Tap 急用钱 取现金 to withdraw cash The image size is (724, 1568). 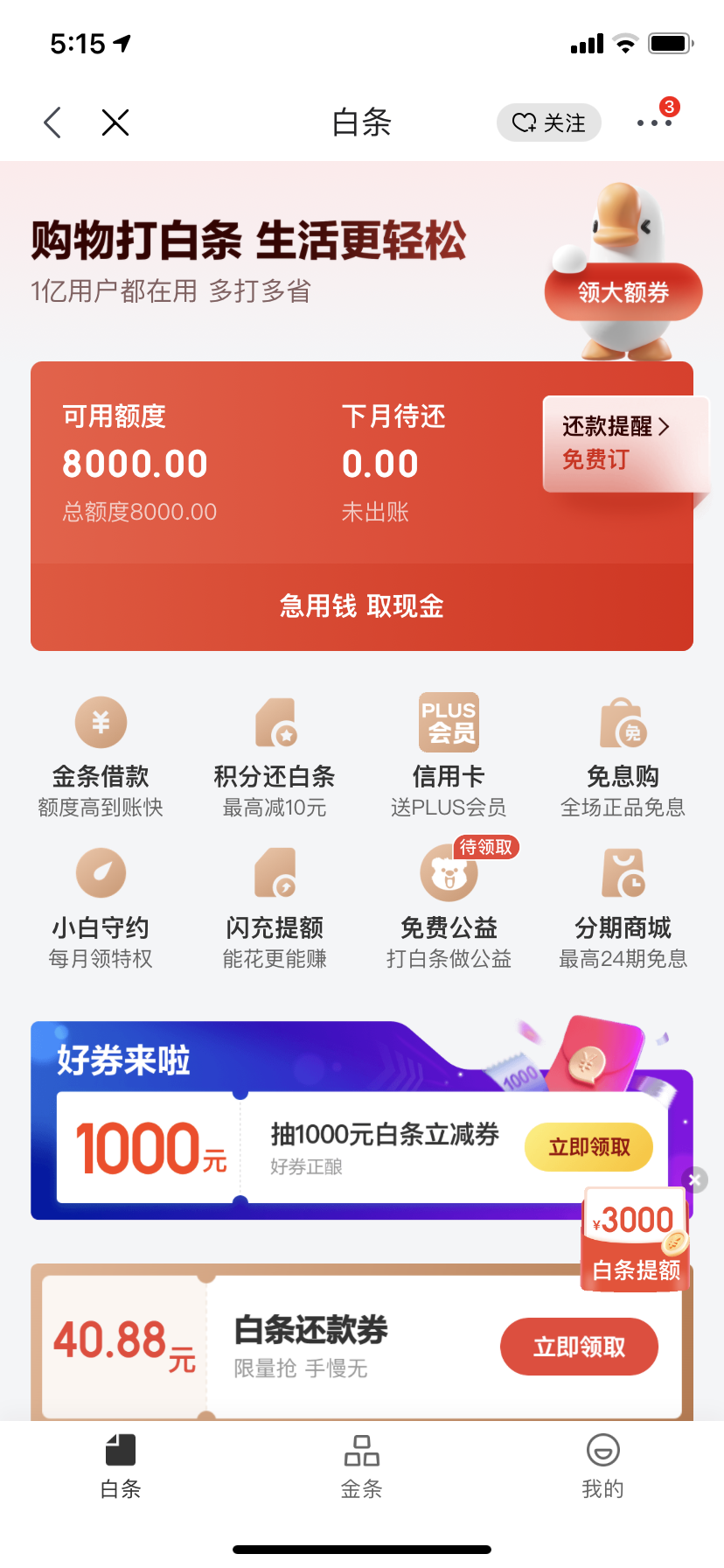pyautogui.click(x=362, y=606)
